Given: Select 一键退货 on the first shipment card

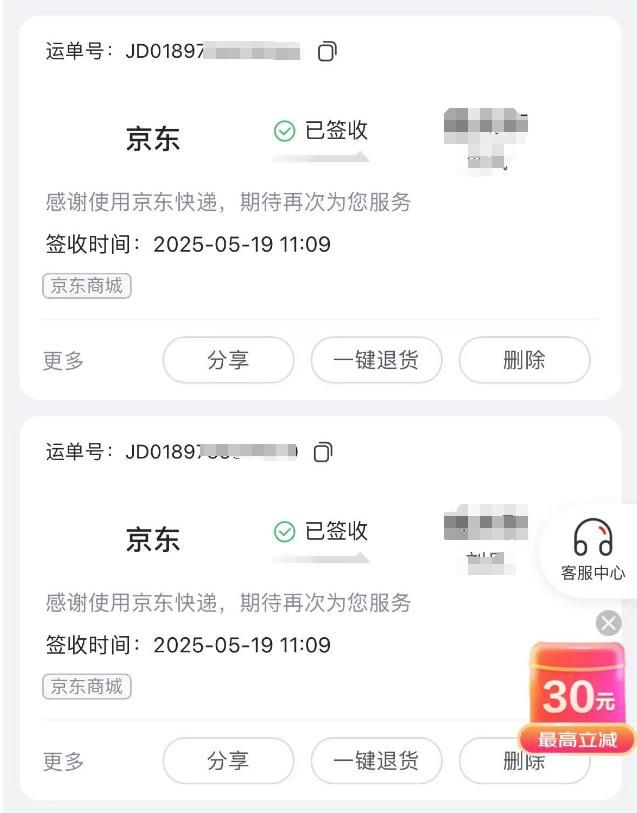Looking at the screenshot, I should coord(376,360).
